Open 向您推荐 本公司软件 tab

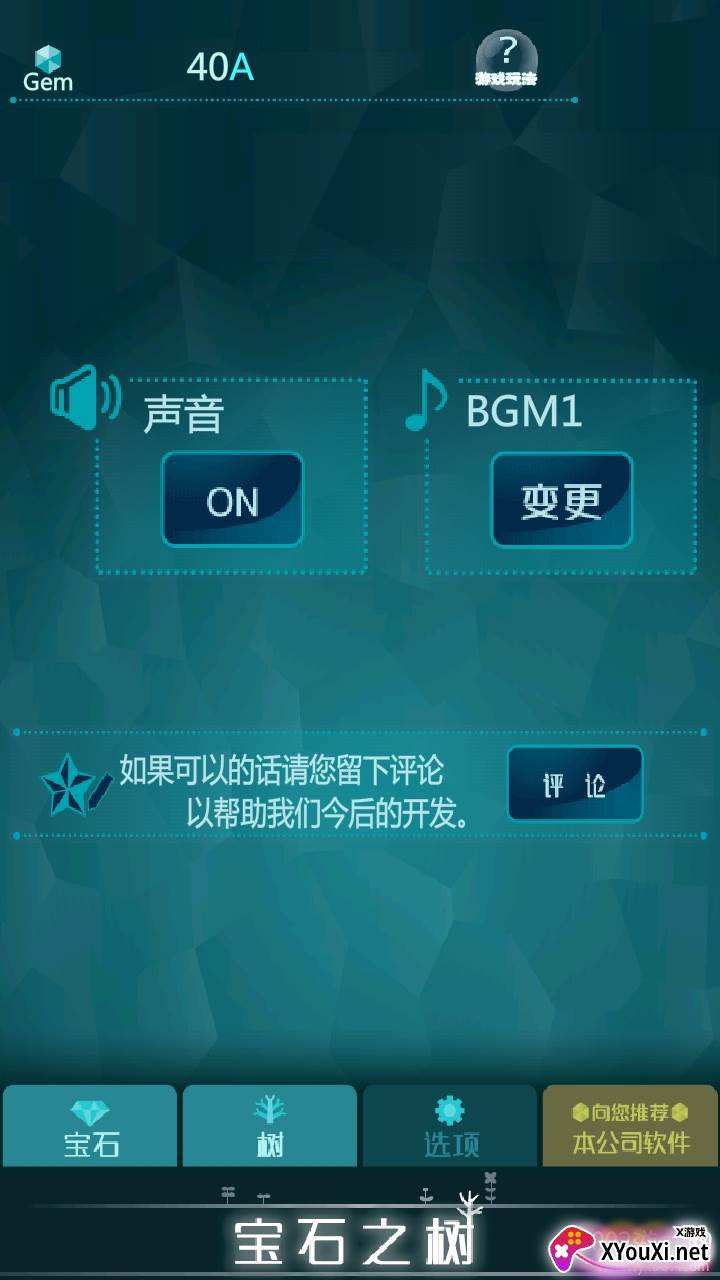pyautogui.click(x=630, y=1126)
